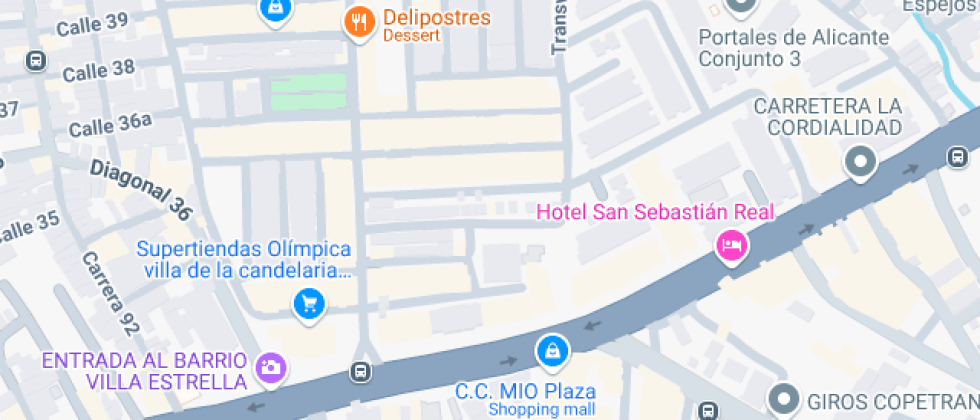This screenshot has height=420, width=980.
Task: Open the Carretera La Cordialidad pin
Action: coord(861,162)
